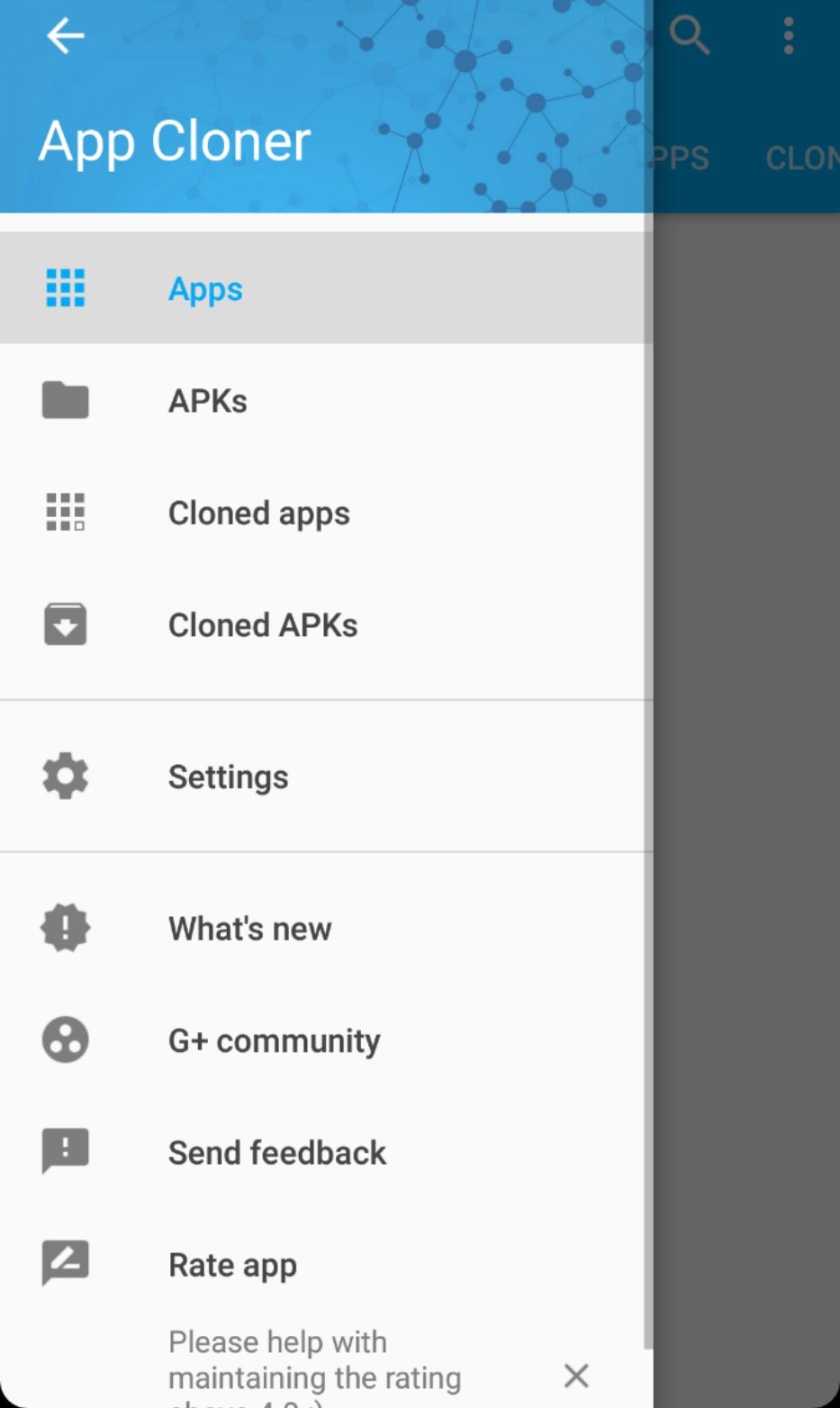840x1408 pixels.
Task: Dismiss the rating help message
Action: (576, 1376)
